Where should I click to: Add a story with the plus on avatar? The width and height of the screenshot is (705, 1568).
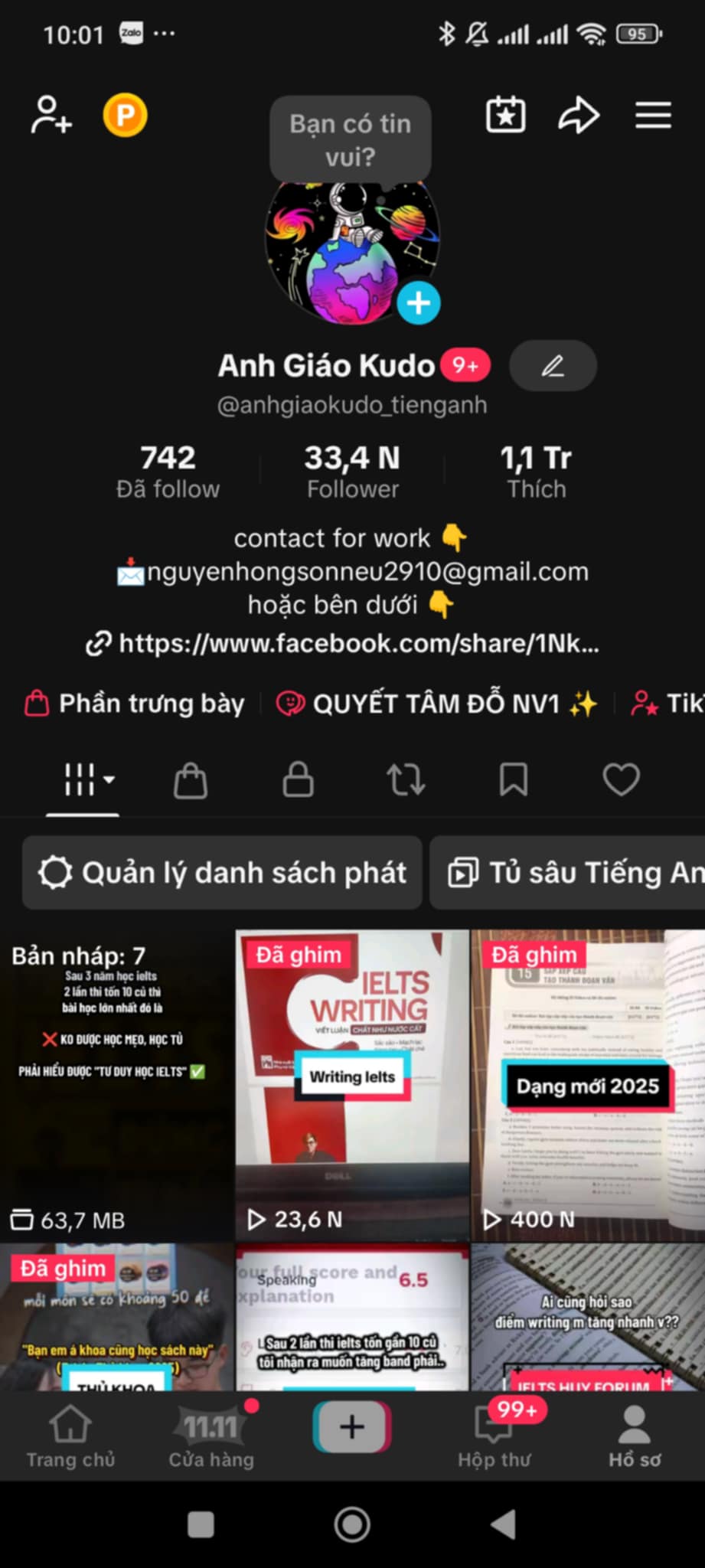418,303
